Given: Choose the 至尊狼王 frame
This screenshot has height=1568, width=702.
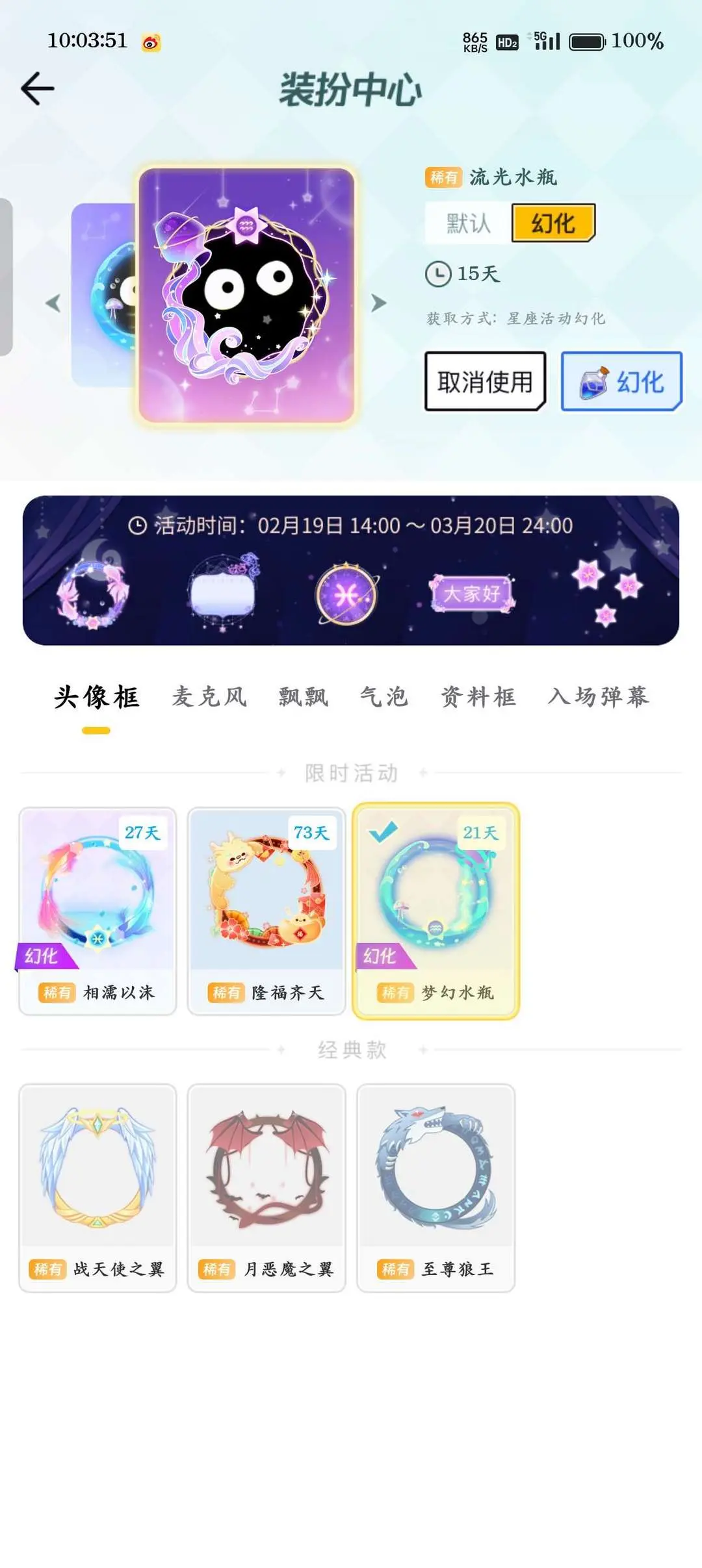Looking at the screenshot, I should click(x=435, y=1188).
